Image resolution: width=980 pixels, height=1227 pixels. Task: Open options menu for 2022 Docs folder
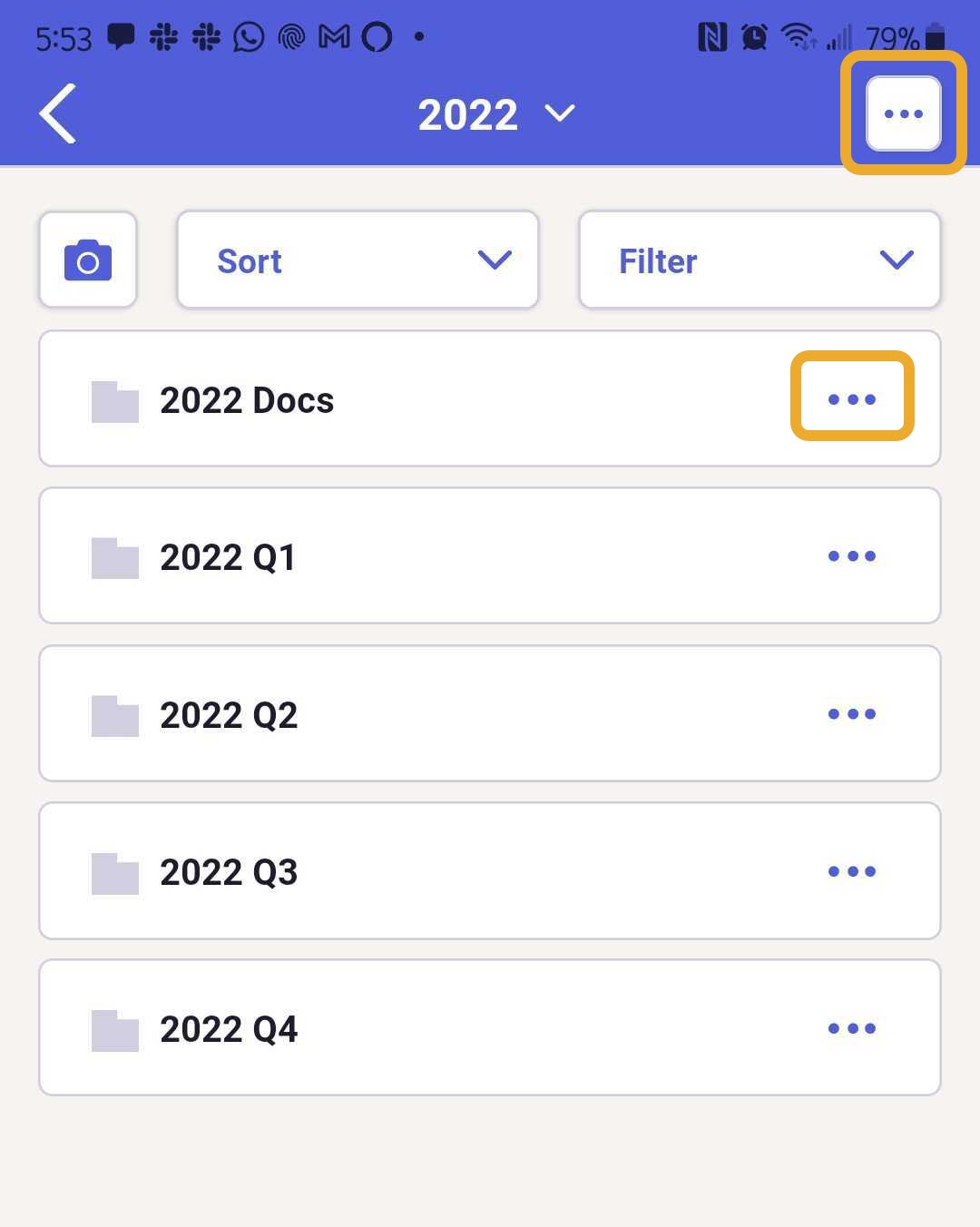click(x=851, y=398)
